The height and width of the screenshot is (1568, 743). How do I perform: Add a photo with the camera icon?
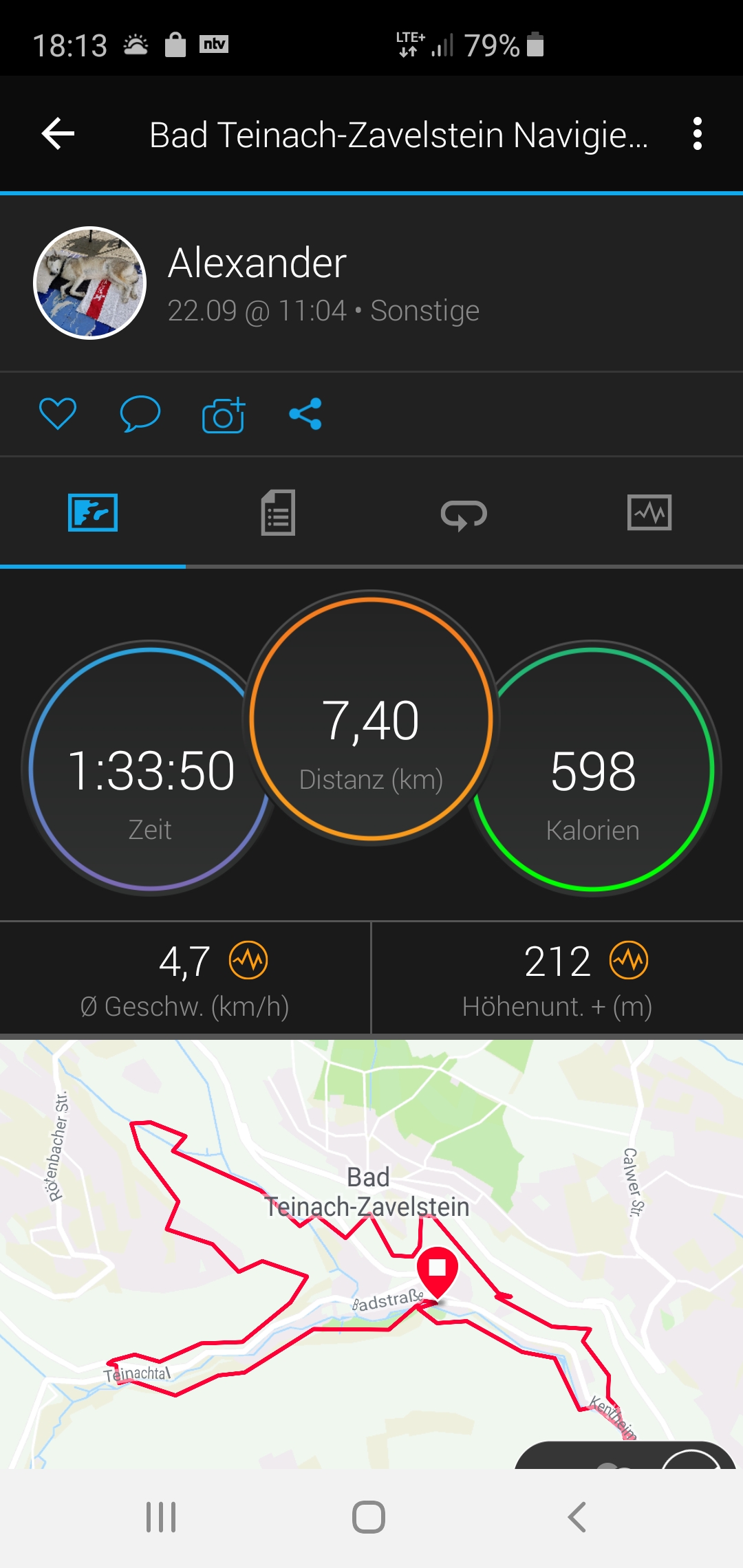(x=224, y=415)
